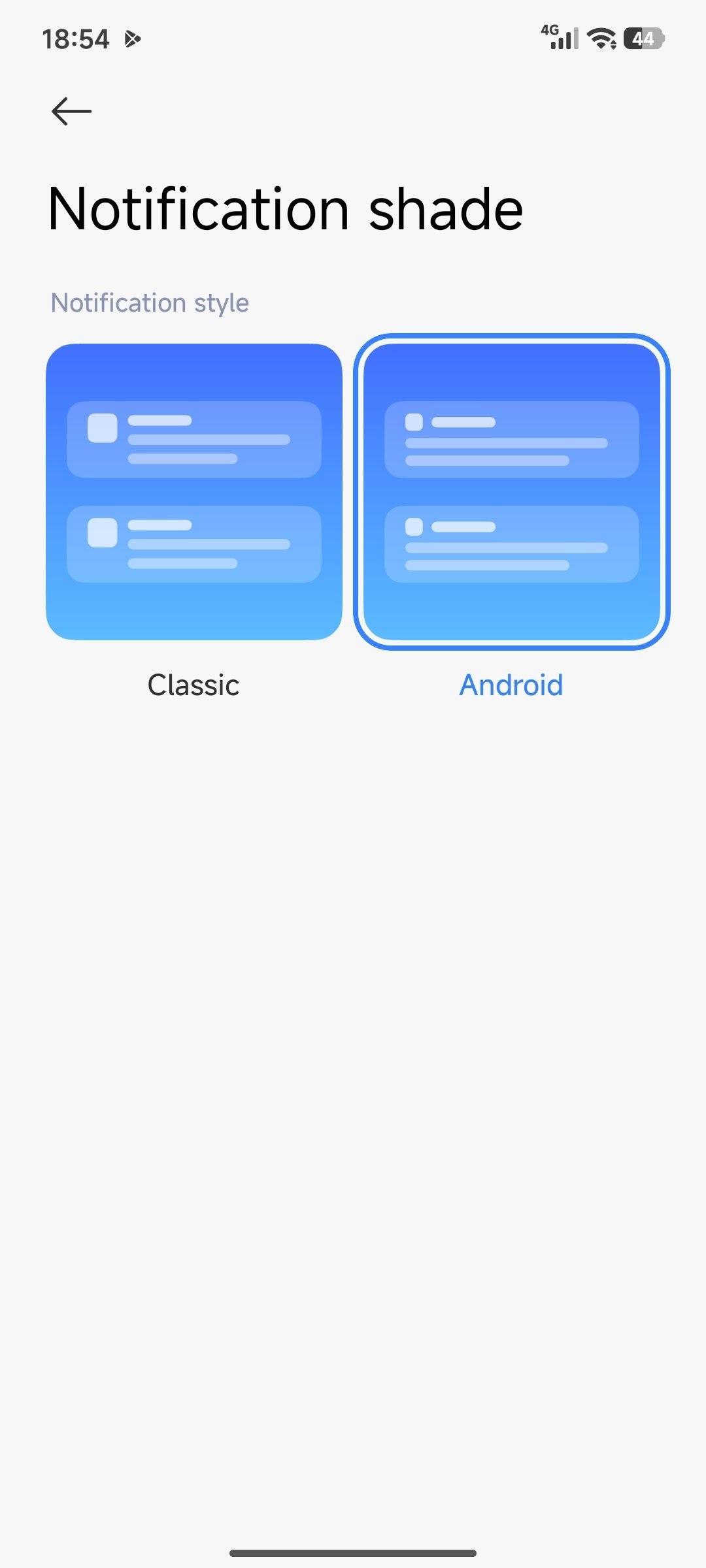The image size is (706, 1568).
Task: Select the Classic notification style
Action: [x=194, y=492]
